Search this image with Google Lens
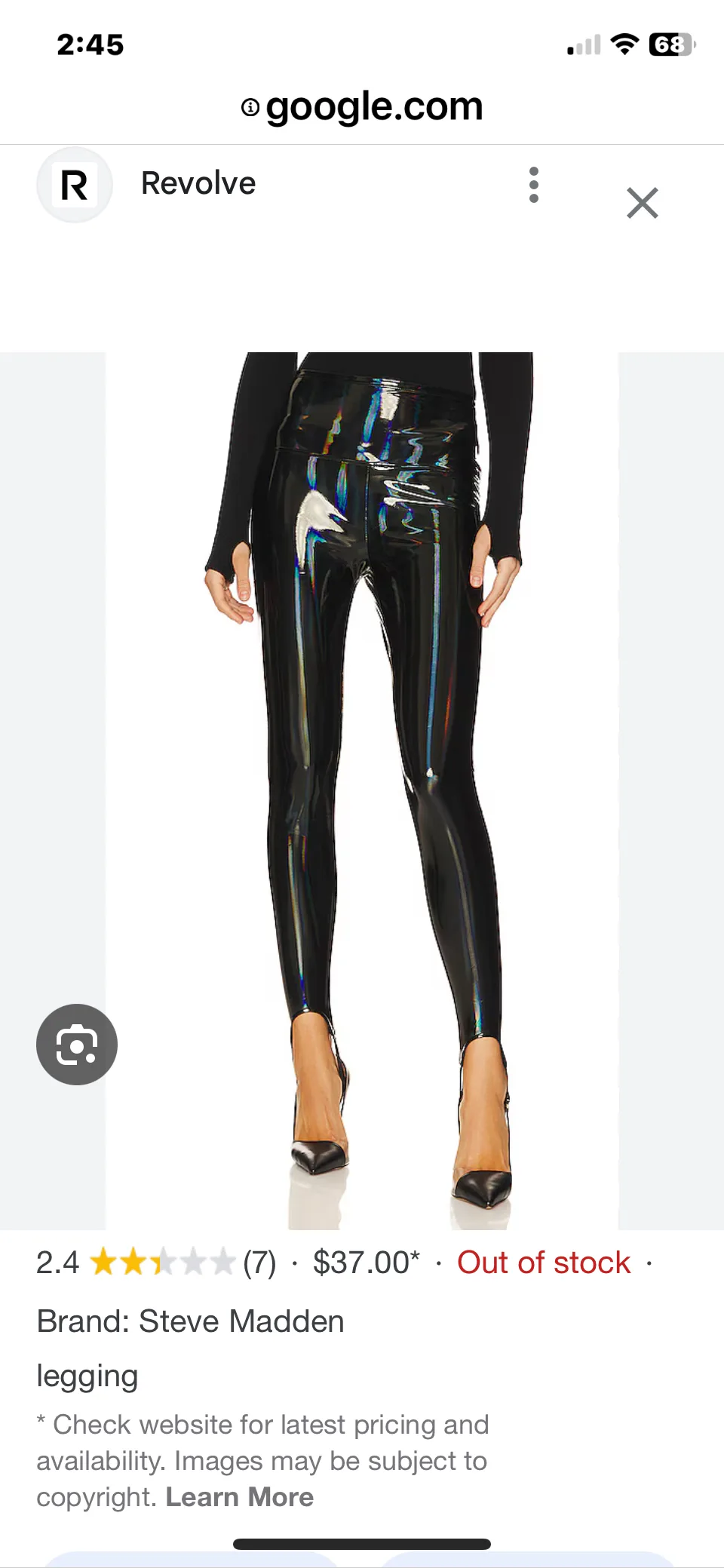The image size is (724, 1568). coord(77,1045)
